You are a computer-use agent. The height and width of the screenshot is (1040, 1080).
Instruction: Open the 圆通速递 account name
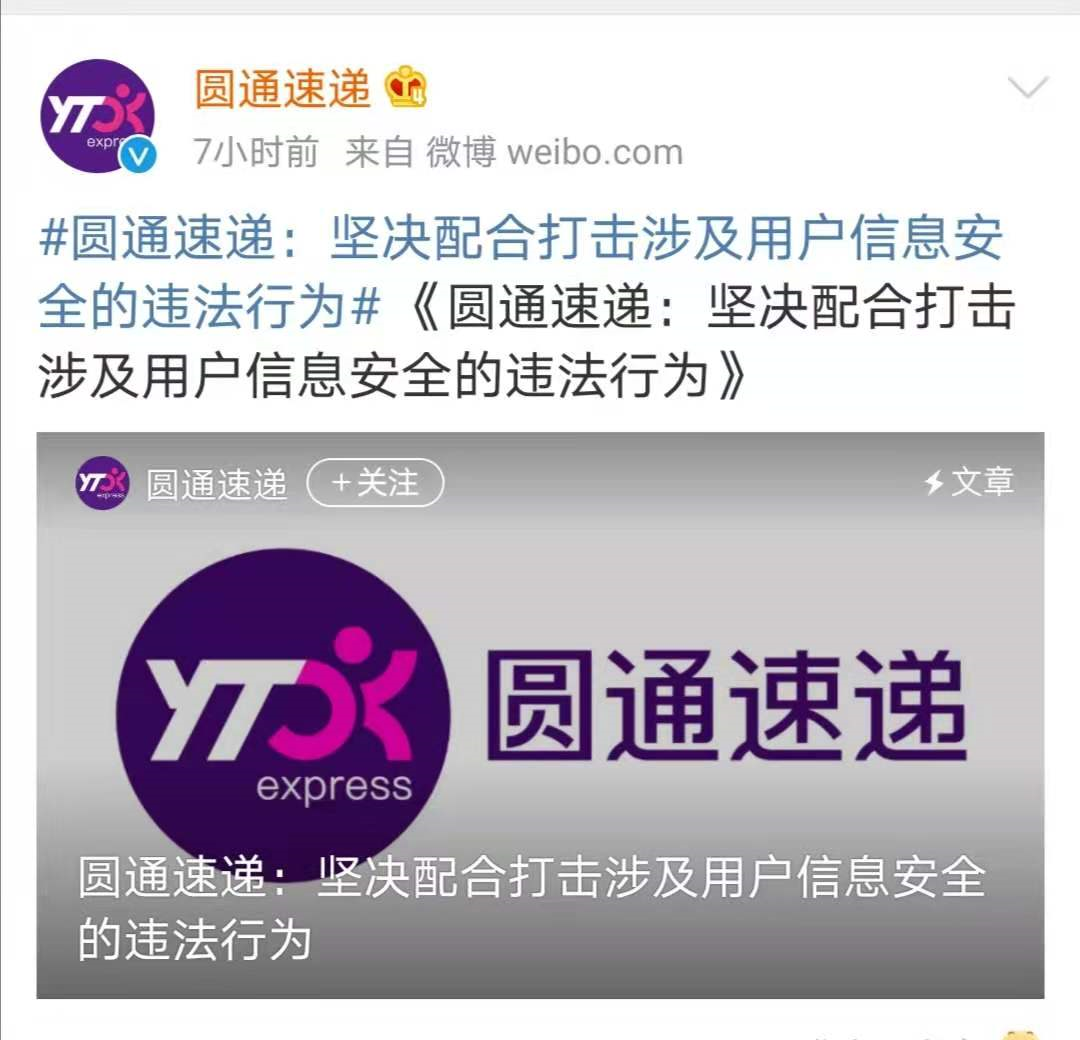282,89
